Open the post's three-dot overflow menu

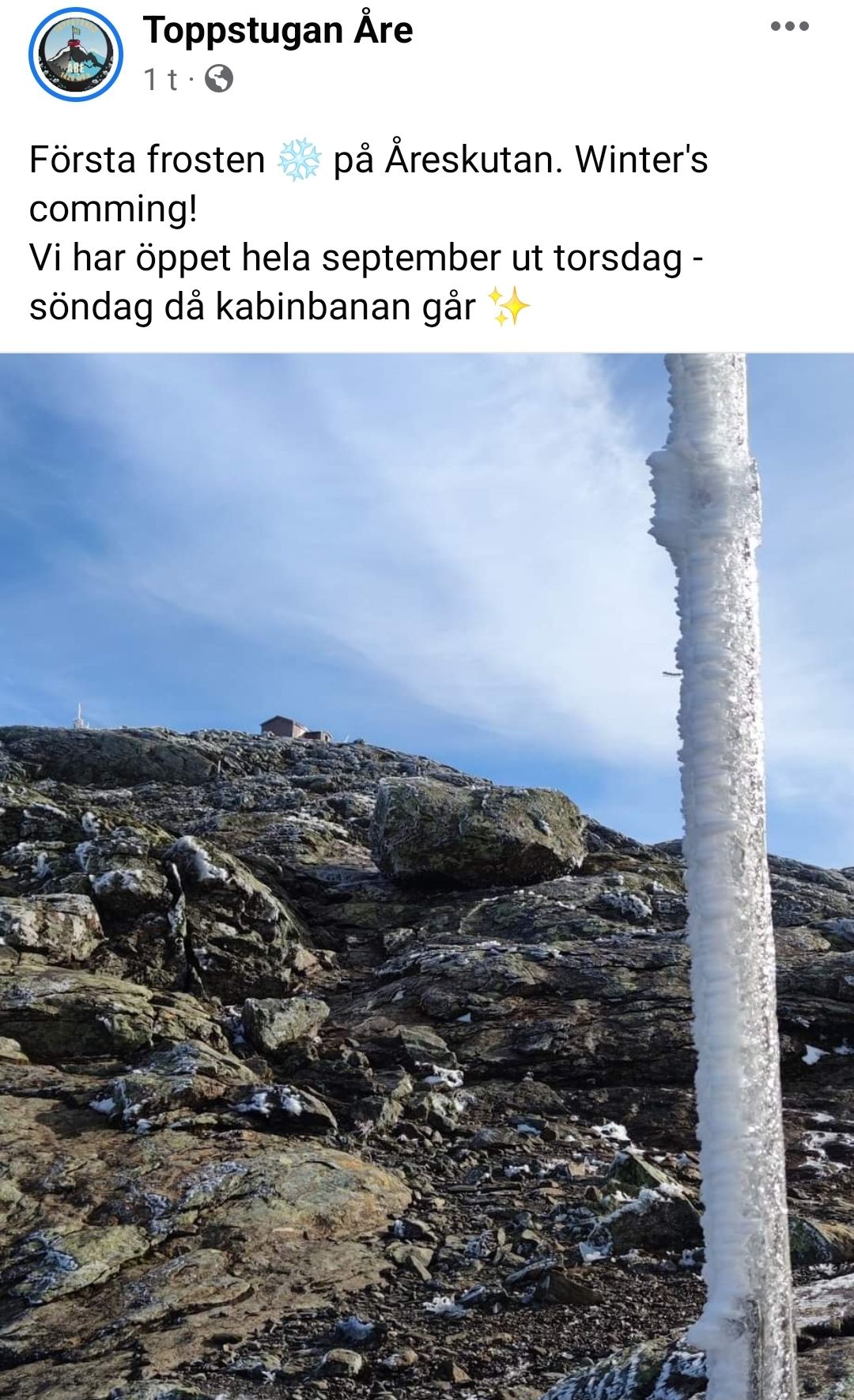(789, 26)
